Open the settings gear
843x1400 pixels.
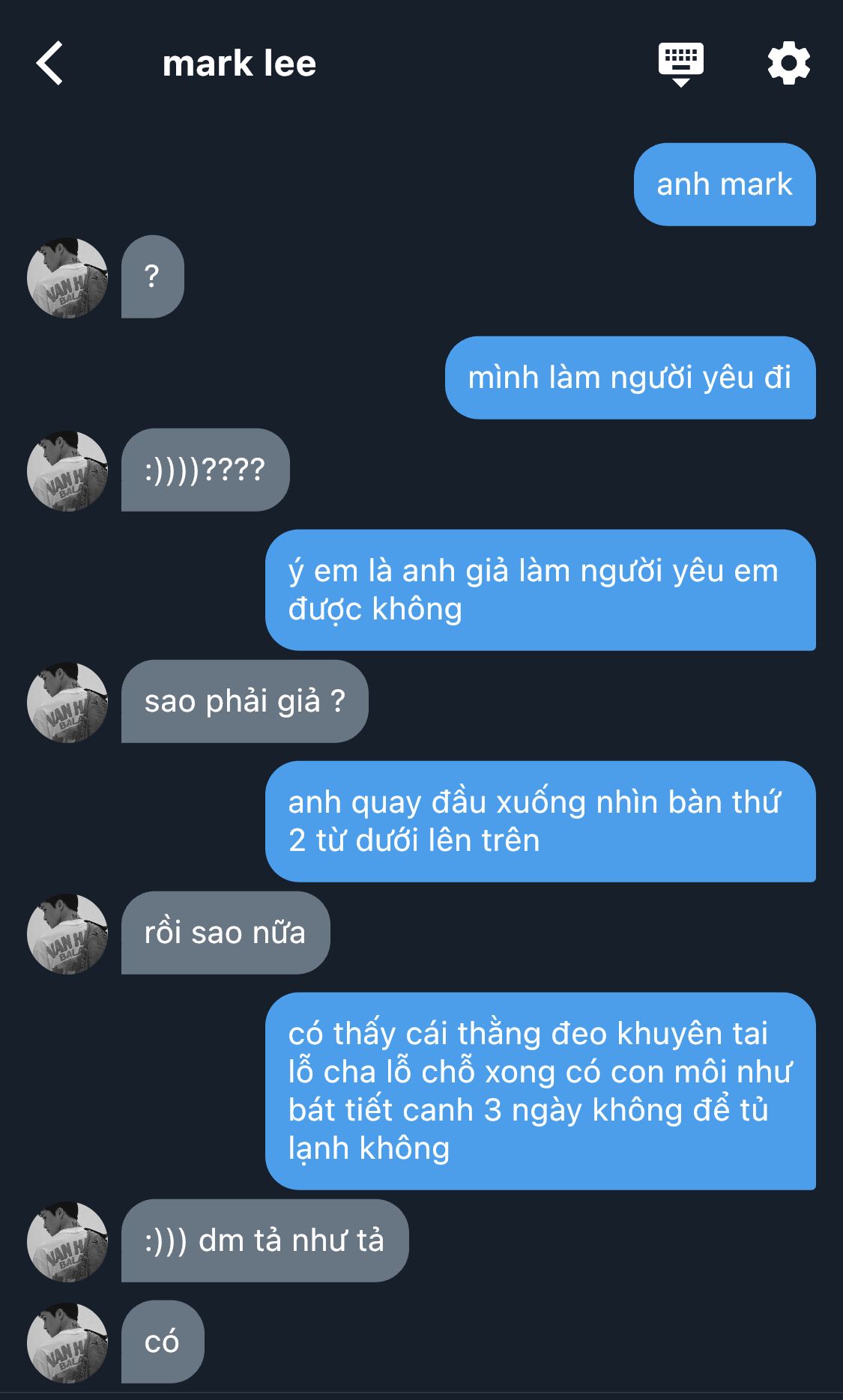point(788,64)
